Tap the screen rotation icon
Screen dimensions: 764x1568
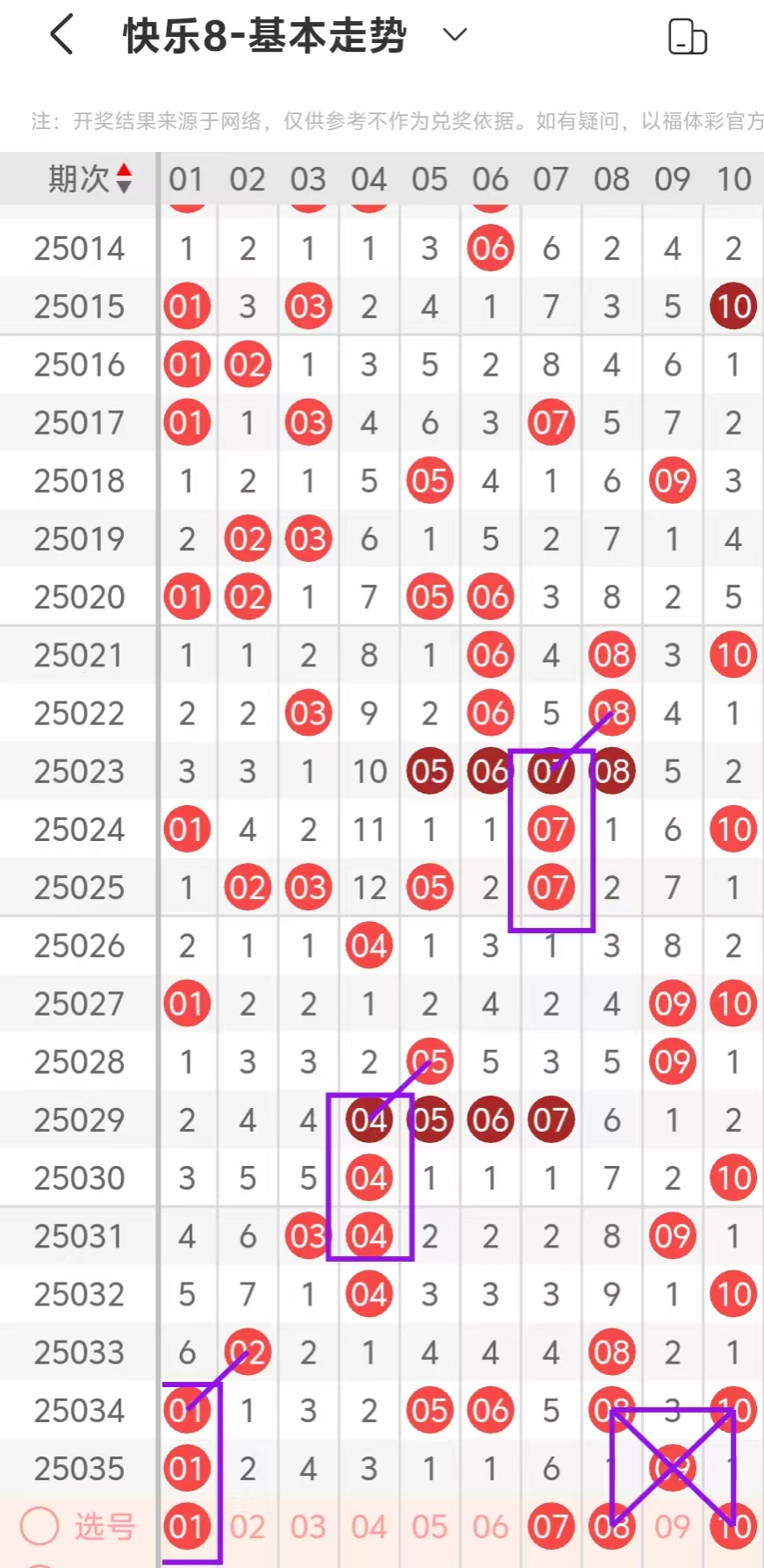[688, 37]
